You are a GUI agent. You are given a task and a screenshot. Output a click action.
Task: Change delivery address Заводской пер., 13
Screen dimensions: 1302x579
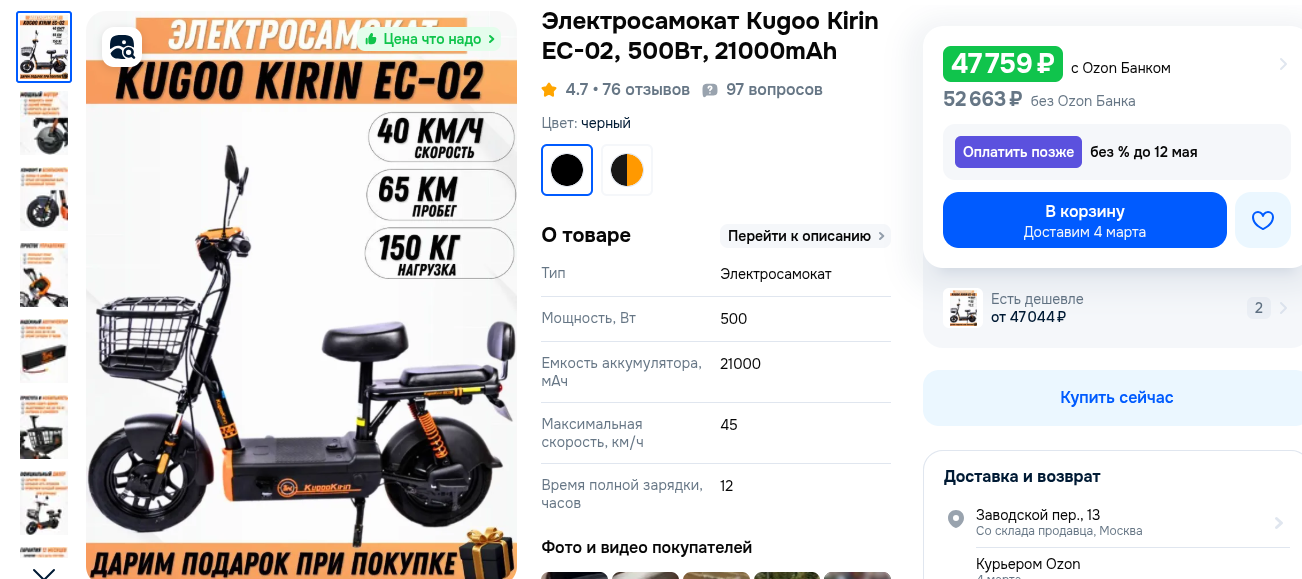[1115, 522]
